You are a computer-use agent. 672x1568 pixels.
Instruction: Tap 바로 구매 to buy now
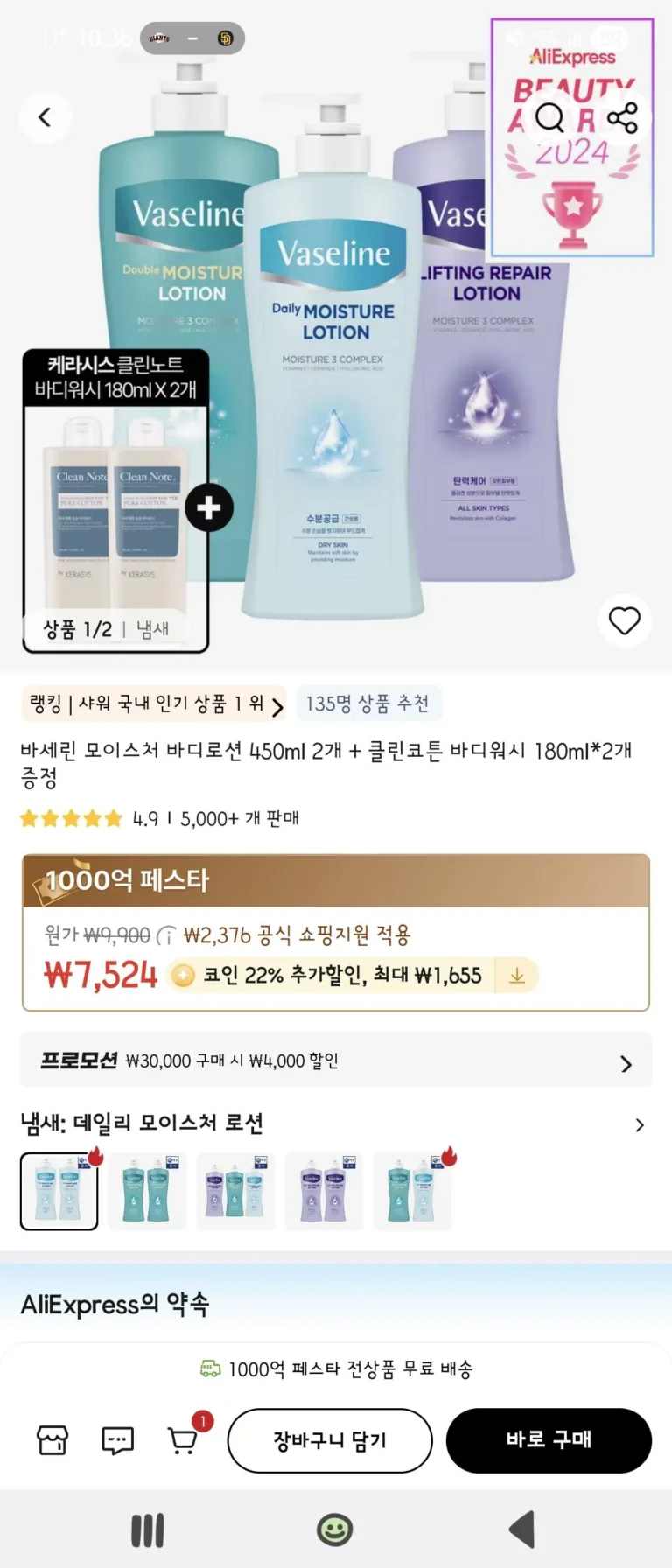pos(549,1439)
